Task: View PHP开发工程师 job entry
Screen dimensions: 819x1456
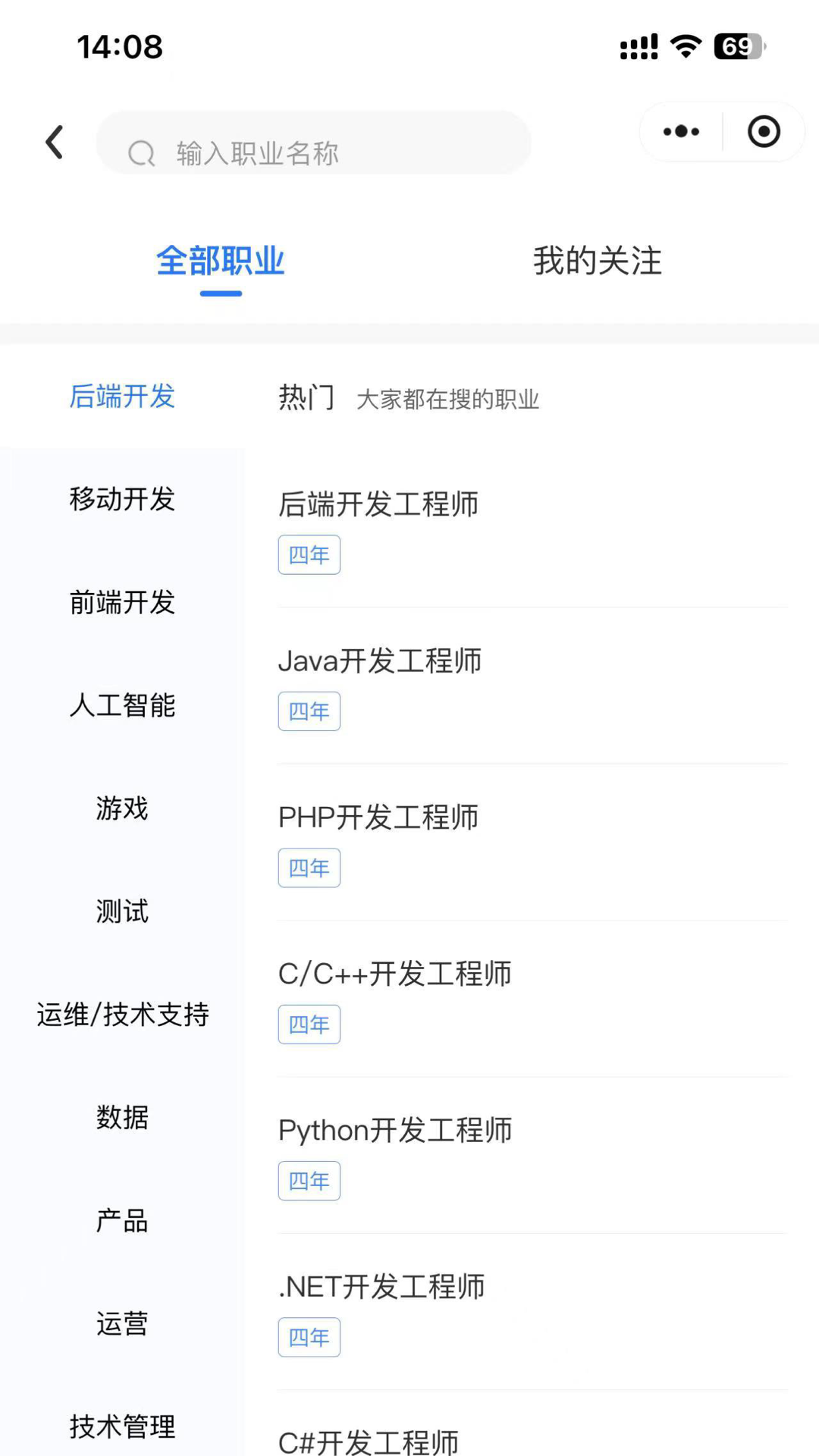Action: tap(378, 817)
